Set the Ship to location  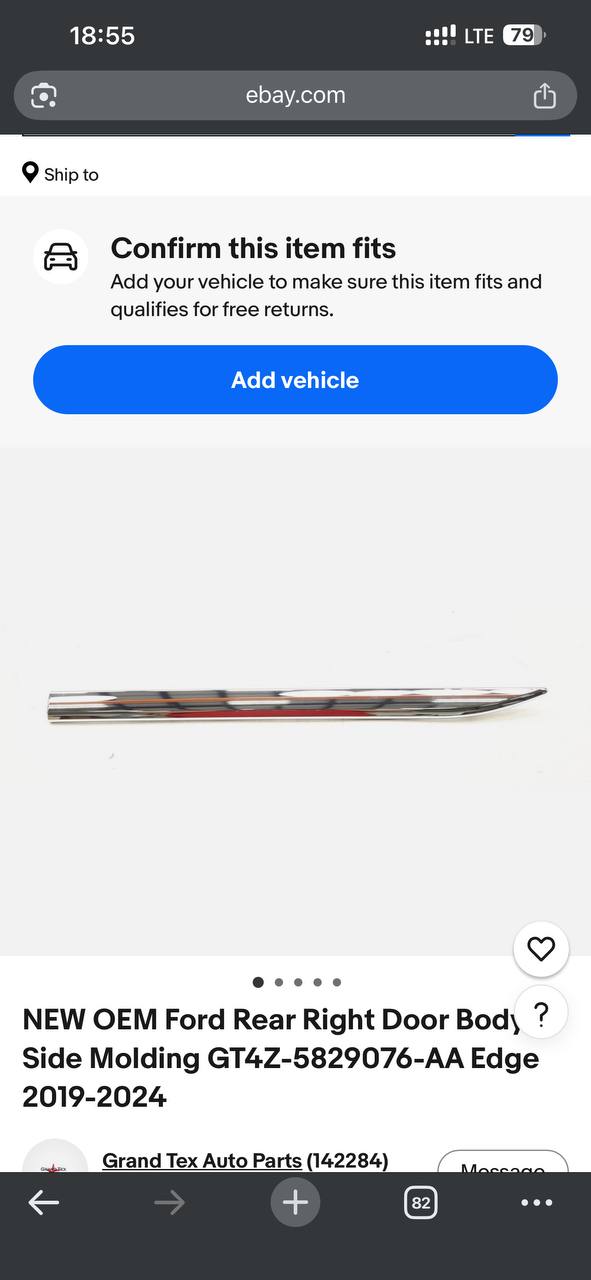point(61,174)
